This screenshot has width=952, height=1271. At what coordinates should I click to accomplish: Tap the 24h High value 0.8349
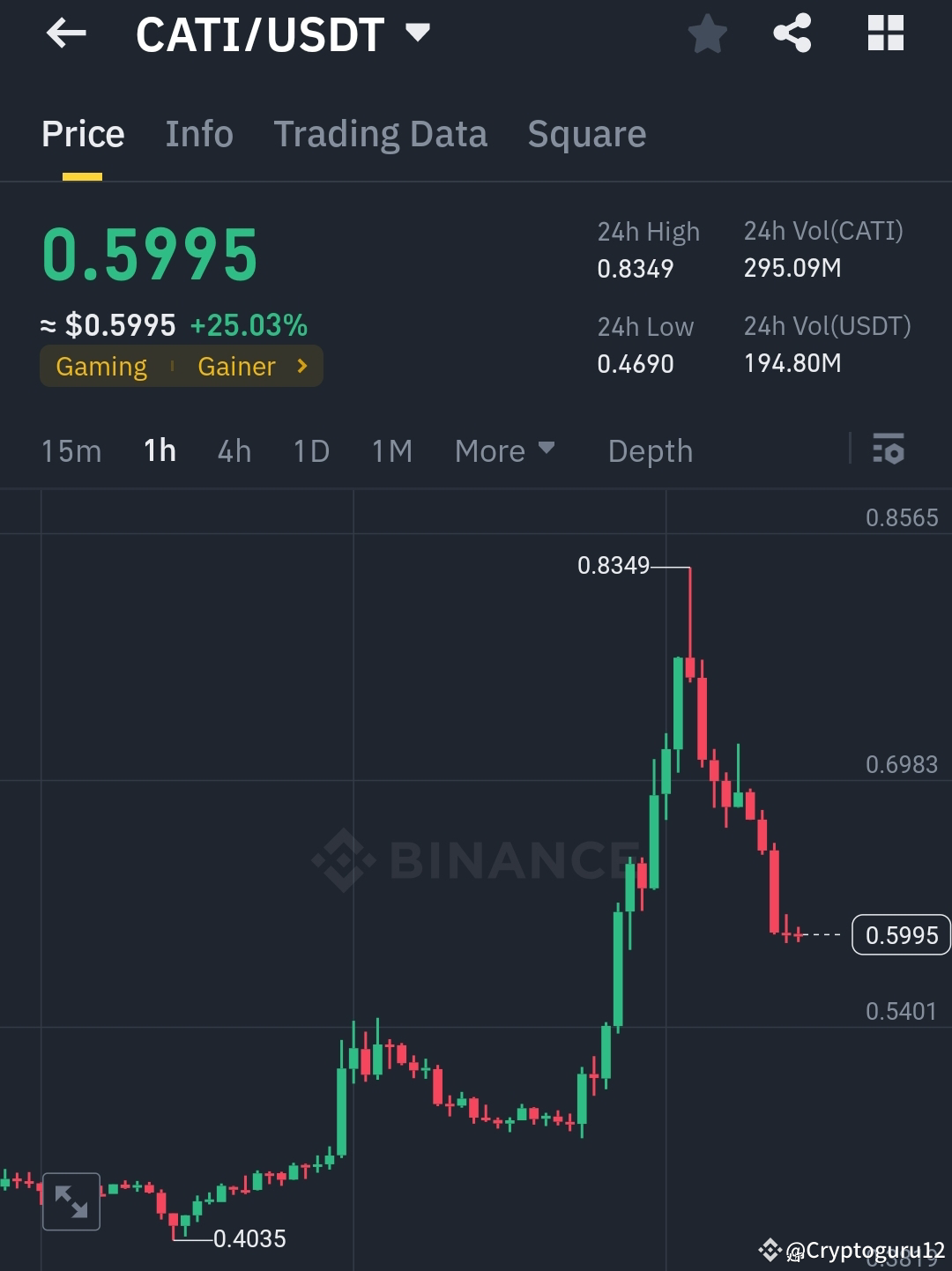636,269
